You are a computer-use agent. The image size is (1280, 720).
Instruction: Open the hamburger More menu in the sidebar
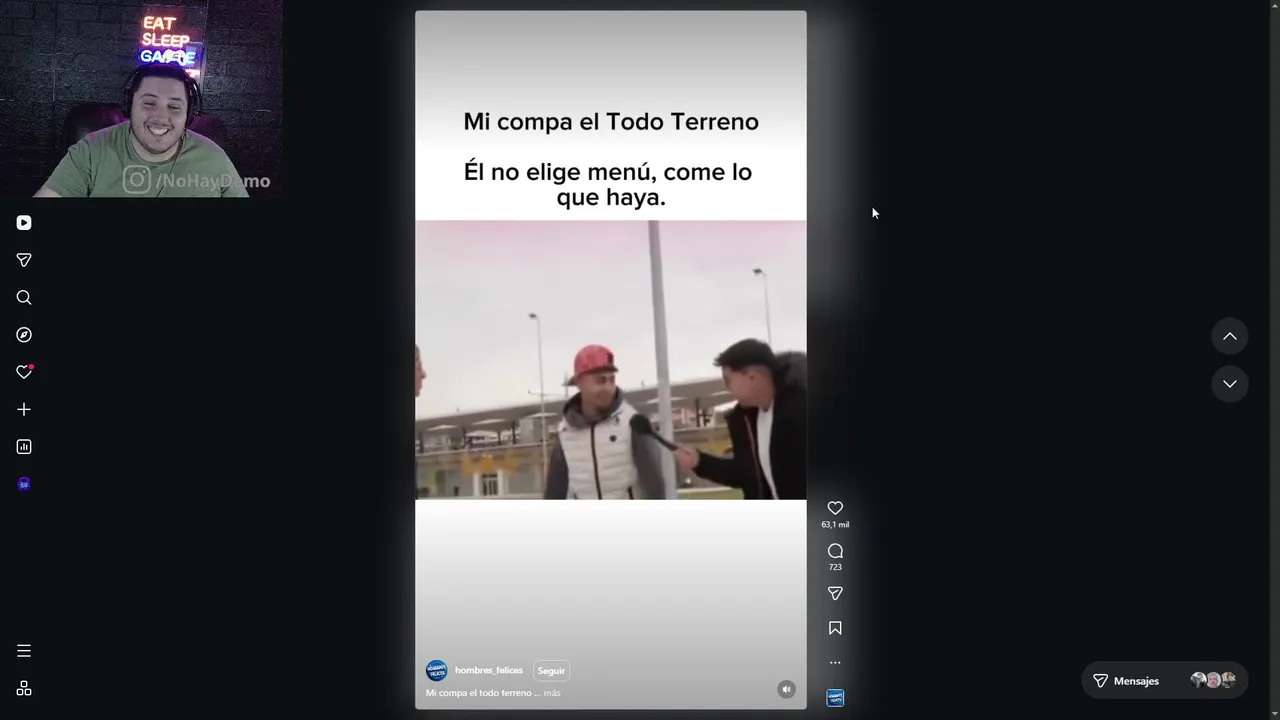pos(24,651)
